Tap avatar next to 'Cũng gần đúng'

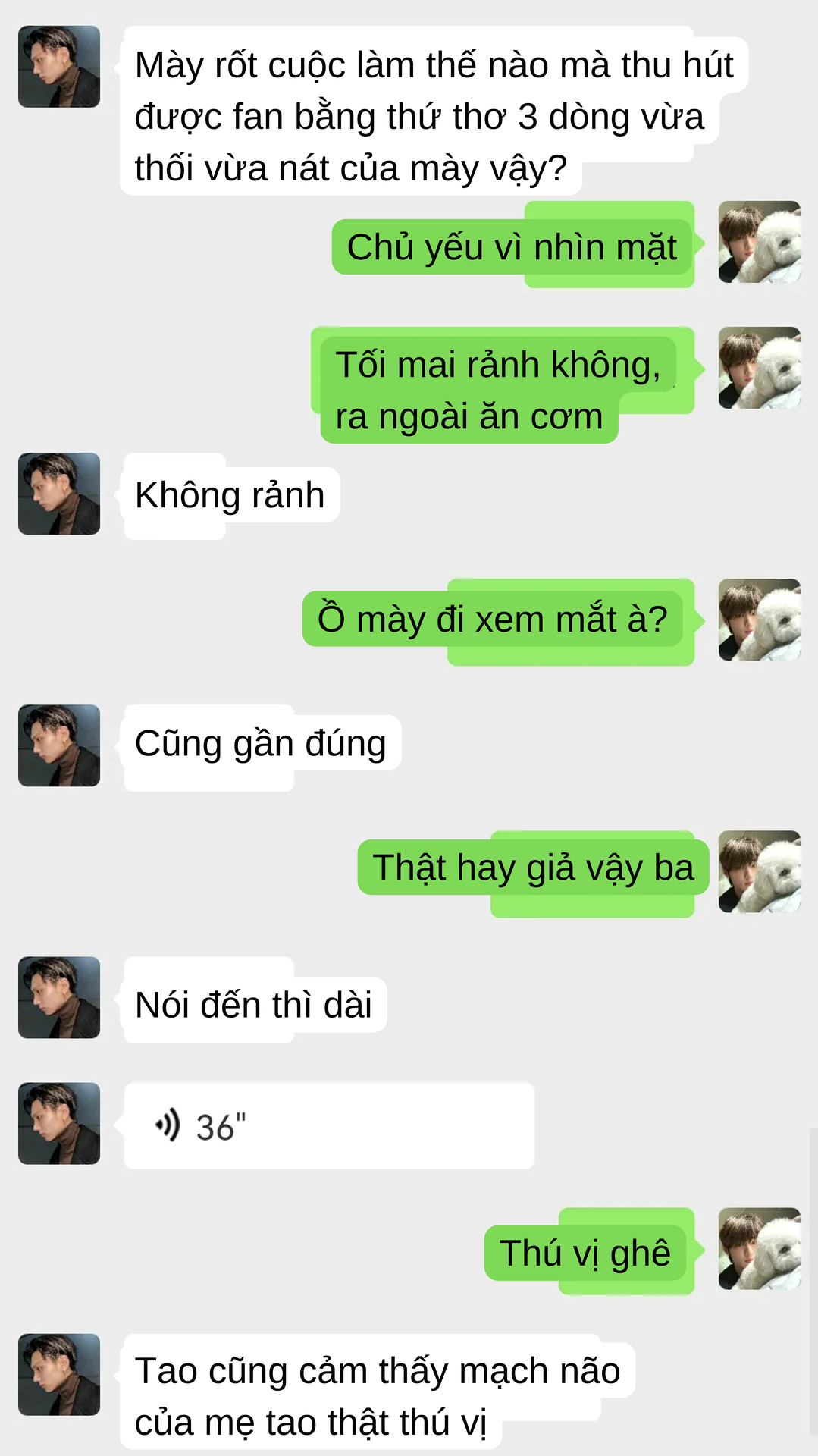pyautogui.click(x=59, y=745)
